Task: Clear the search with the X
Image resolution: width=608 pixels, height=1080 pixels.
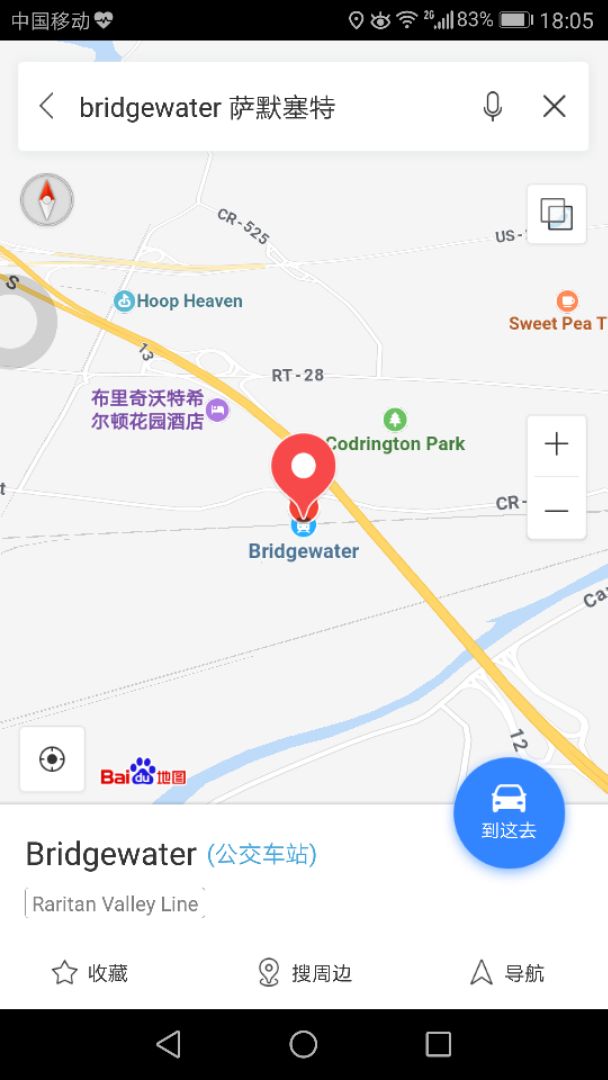Action: coord(554,106)
